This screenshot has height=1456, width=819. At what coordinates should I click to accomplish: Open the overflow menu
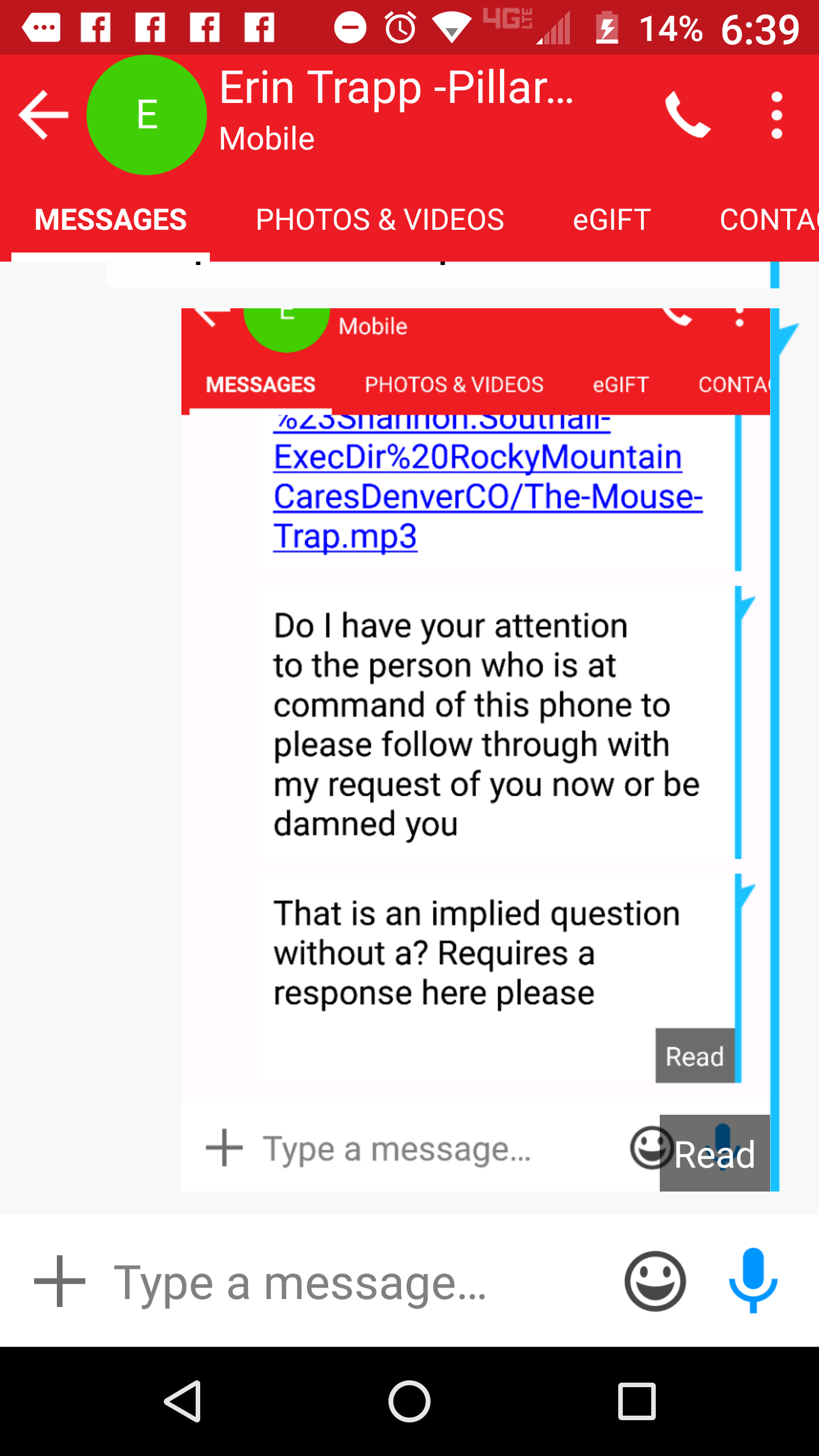click(x=777, y=115)
